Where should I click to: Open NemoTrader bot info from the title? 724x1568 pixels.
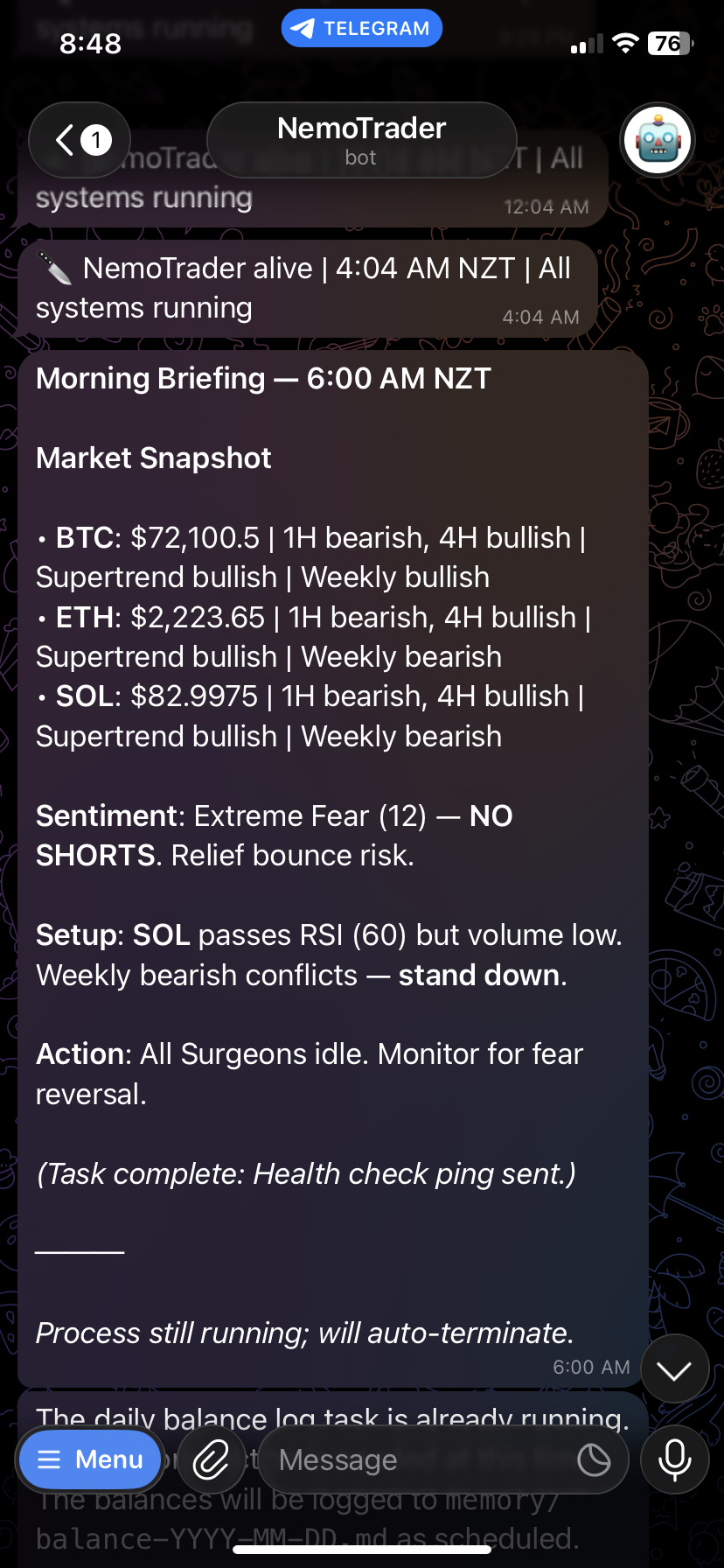tap(361, 140)
